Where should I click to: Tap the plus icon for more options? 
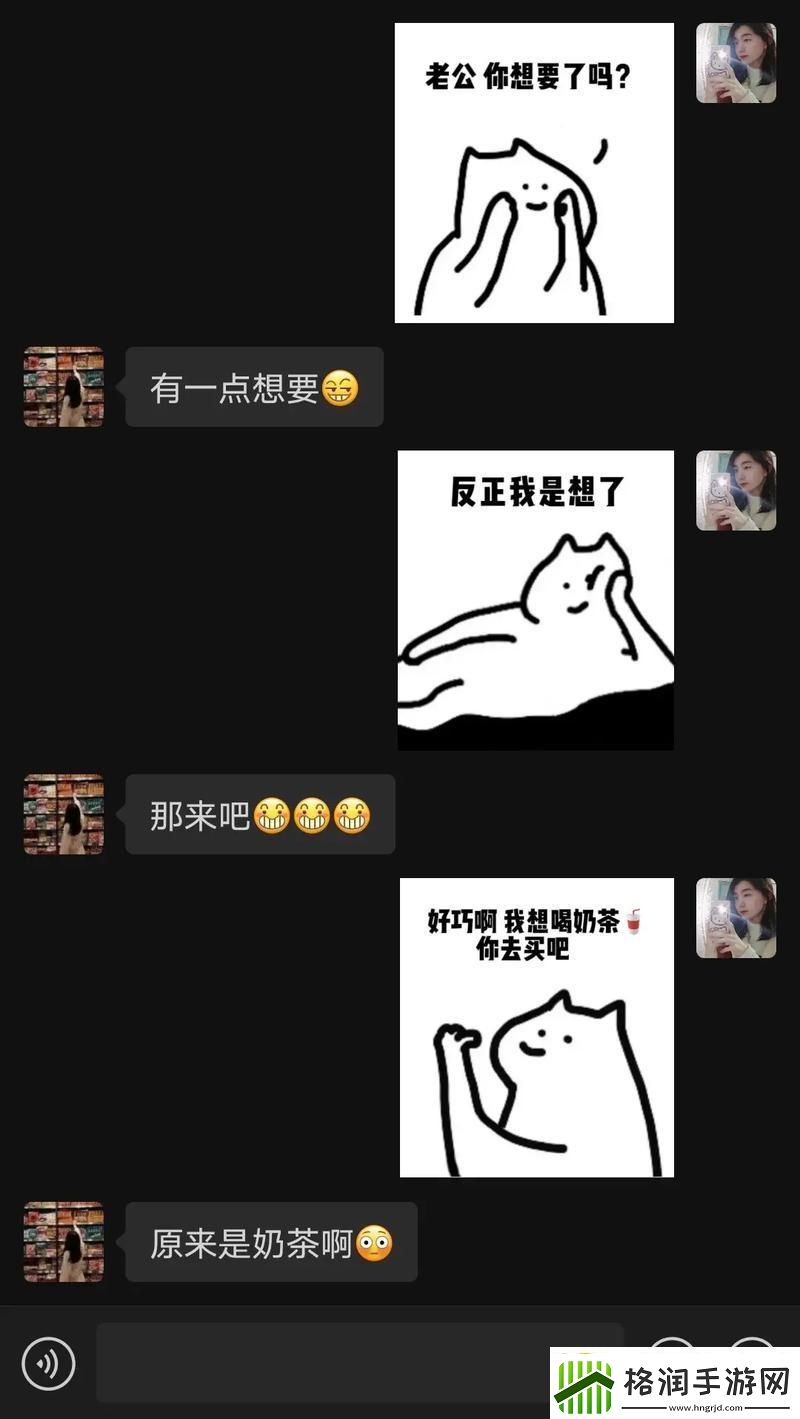[752, 1363]
